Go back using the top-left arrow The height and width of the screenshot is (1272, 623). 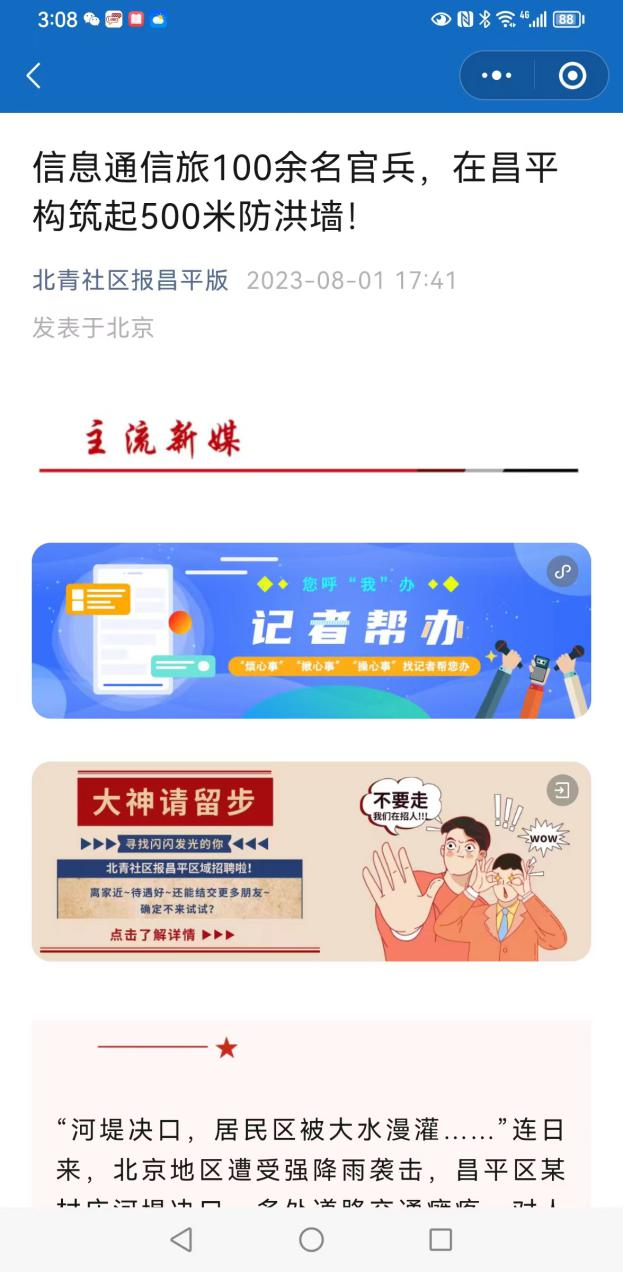(x=34, y=76)
